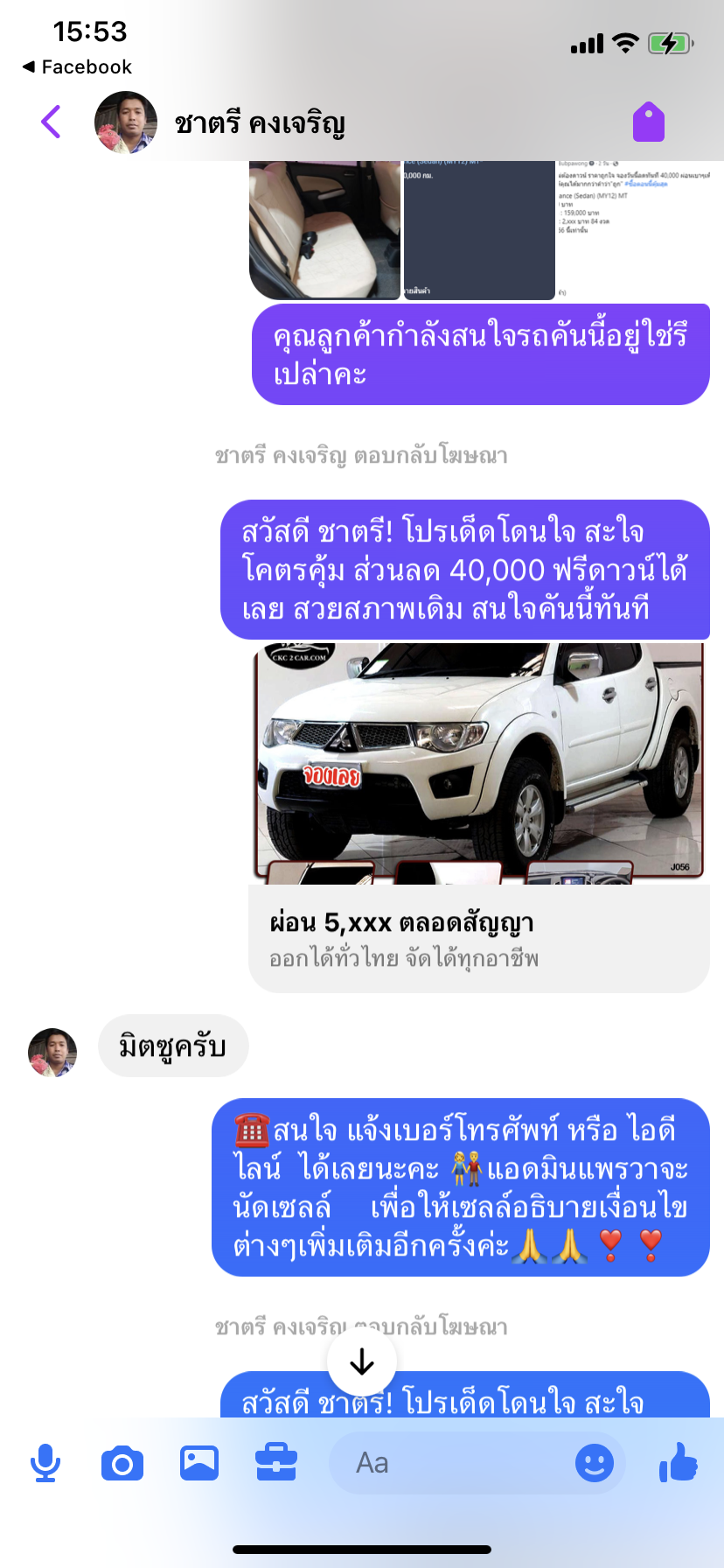The width and height of the screenshot is (724, 1568).
Task: Open ชาตรี คงเจริญ's profile header
Action: tap(220, 122)
